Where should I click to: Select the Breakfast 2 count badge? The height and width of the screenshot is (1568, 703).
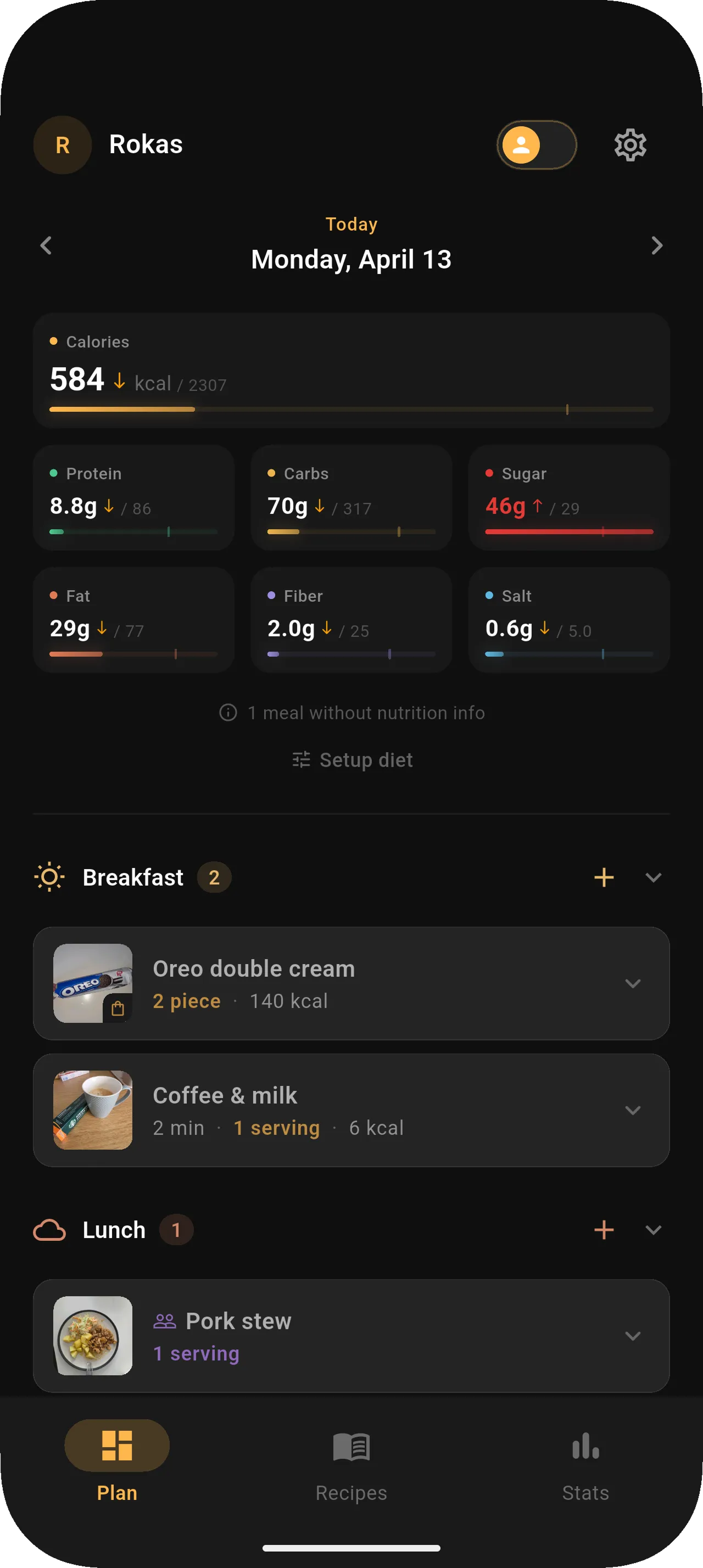214,877
